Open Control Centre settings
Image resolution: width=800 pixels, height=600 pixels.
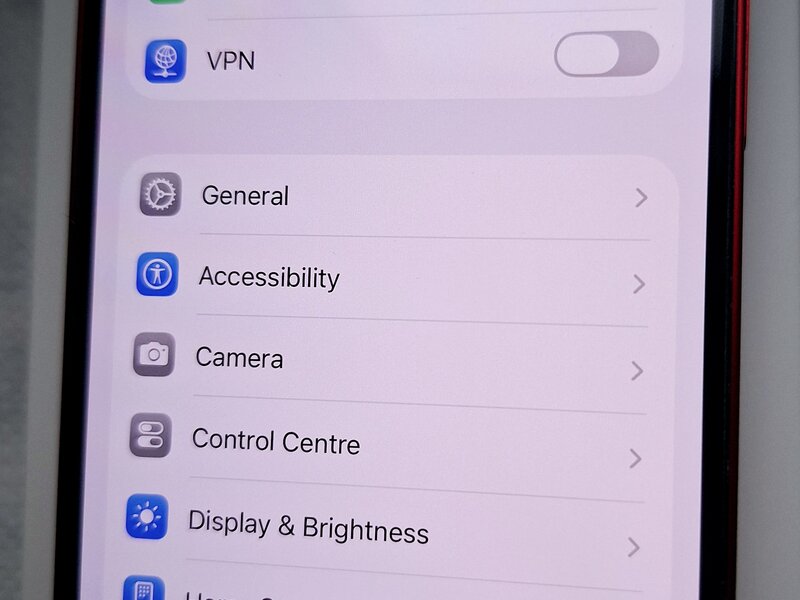[x=275, y=440]
